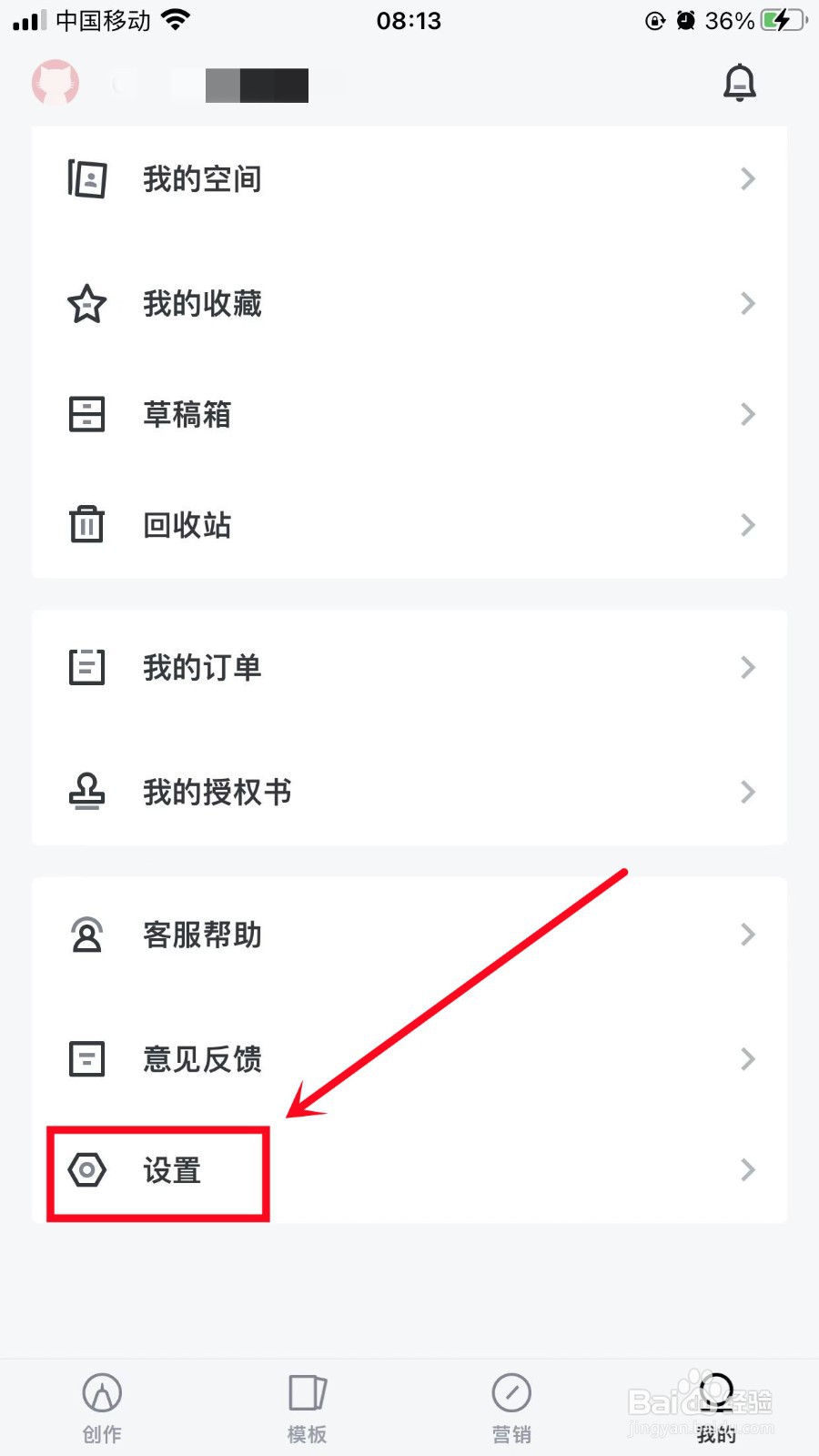This screenshot has height=1456, width=819.
Task: Expand the 我的空间 row chevron
Action: (x=748, y=178)
